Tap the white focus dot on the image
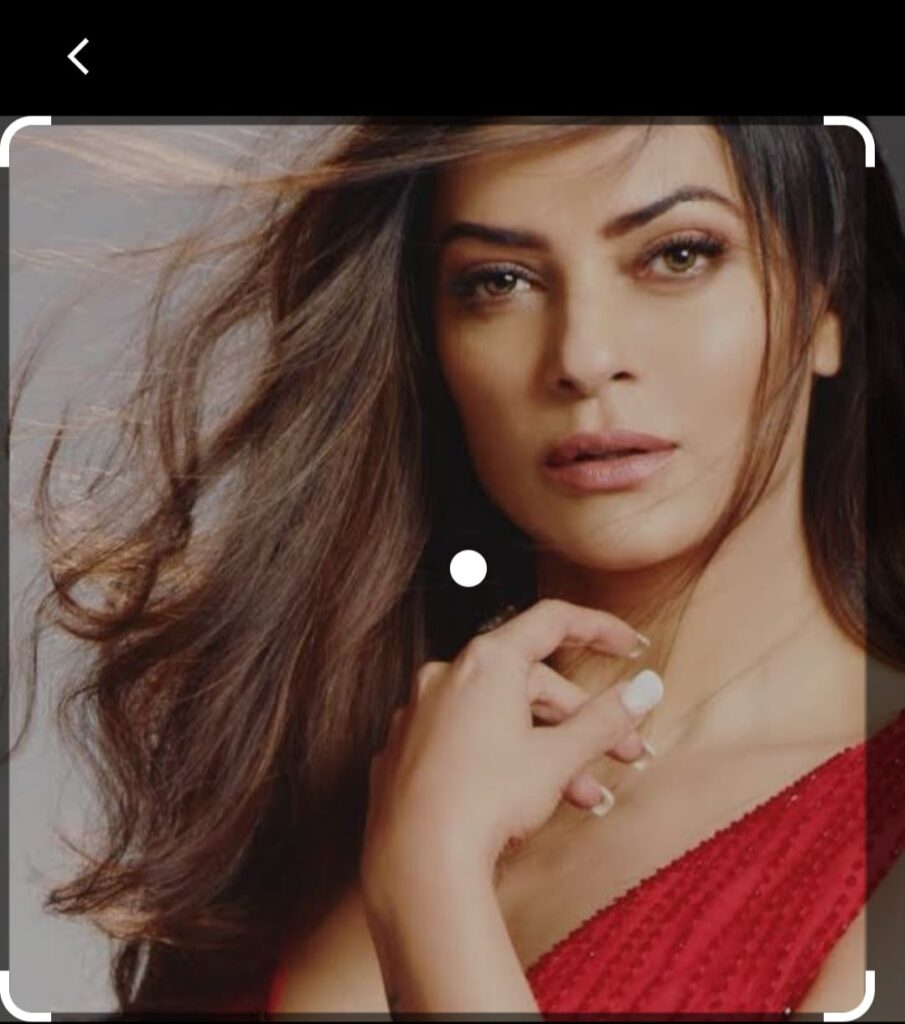This screenshot has height=1024, width=905. [468, 568]
